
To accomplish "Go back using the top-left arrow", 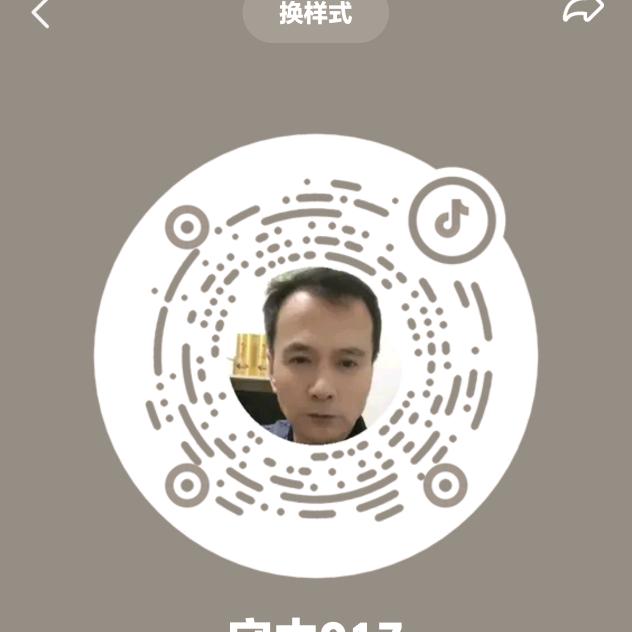I will point(40,14).
